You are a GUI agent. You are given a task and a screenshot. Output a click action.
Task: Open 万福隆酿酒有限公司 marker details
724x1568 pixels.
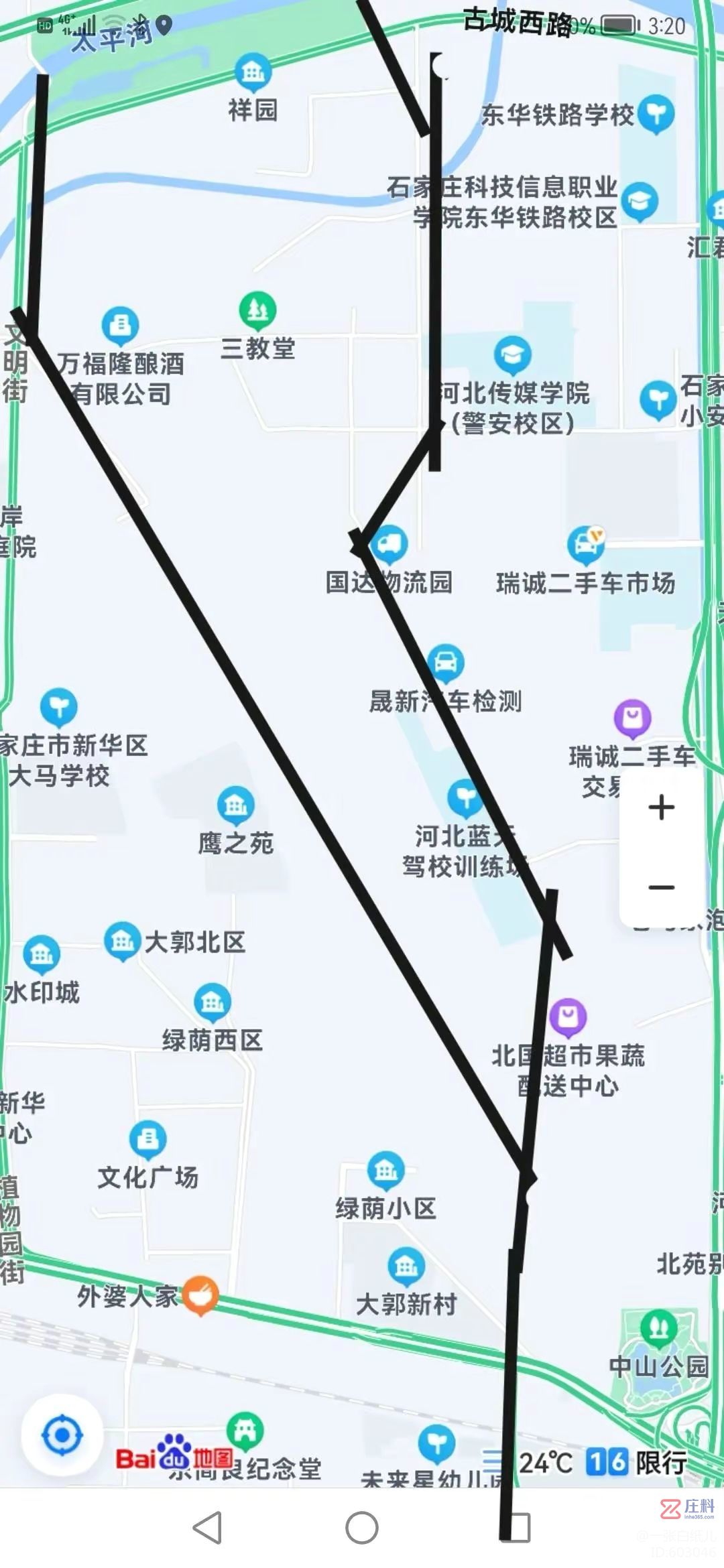120,326
